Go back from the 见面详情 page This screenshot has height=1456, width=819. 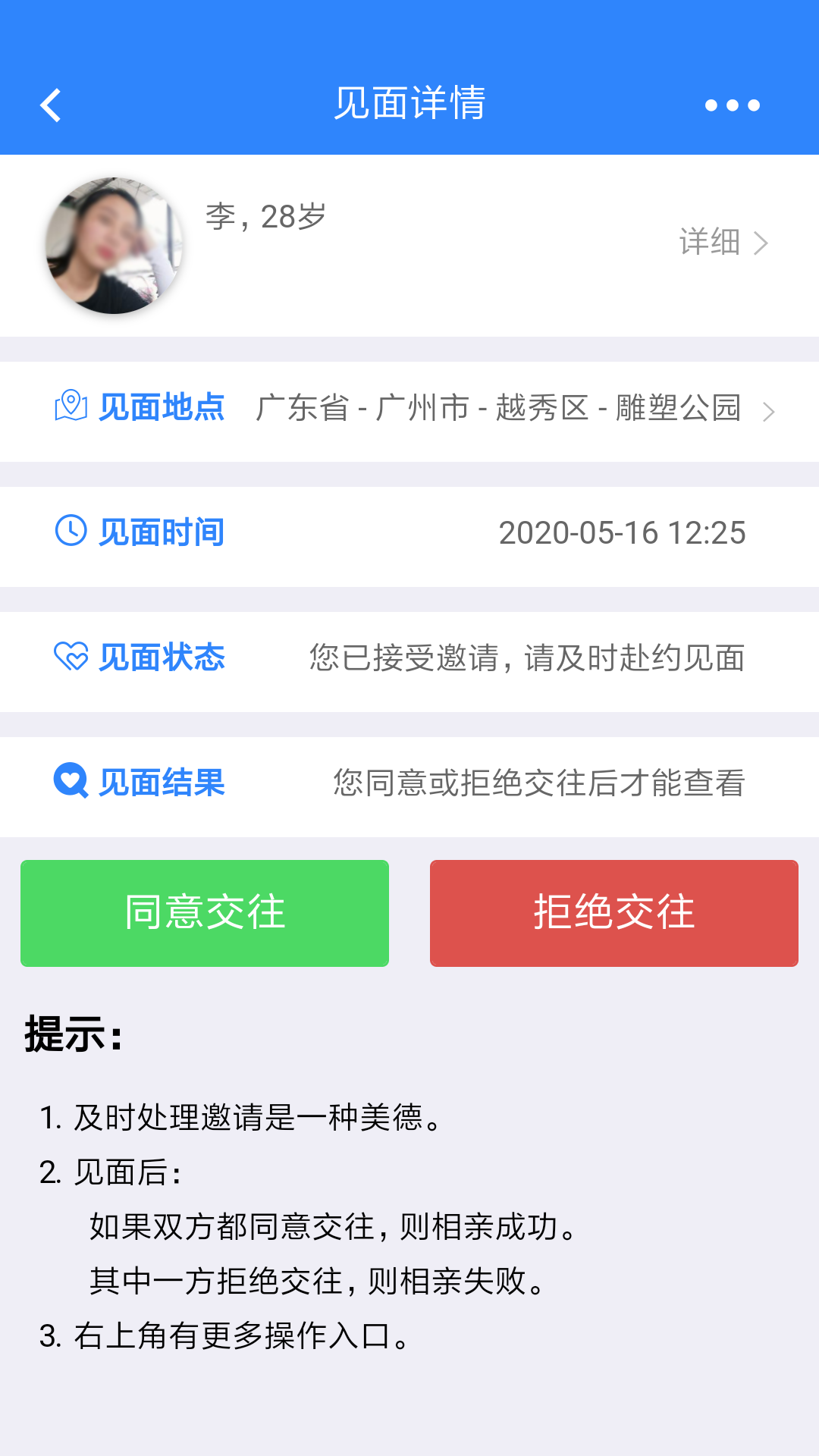51,105
